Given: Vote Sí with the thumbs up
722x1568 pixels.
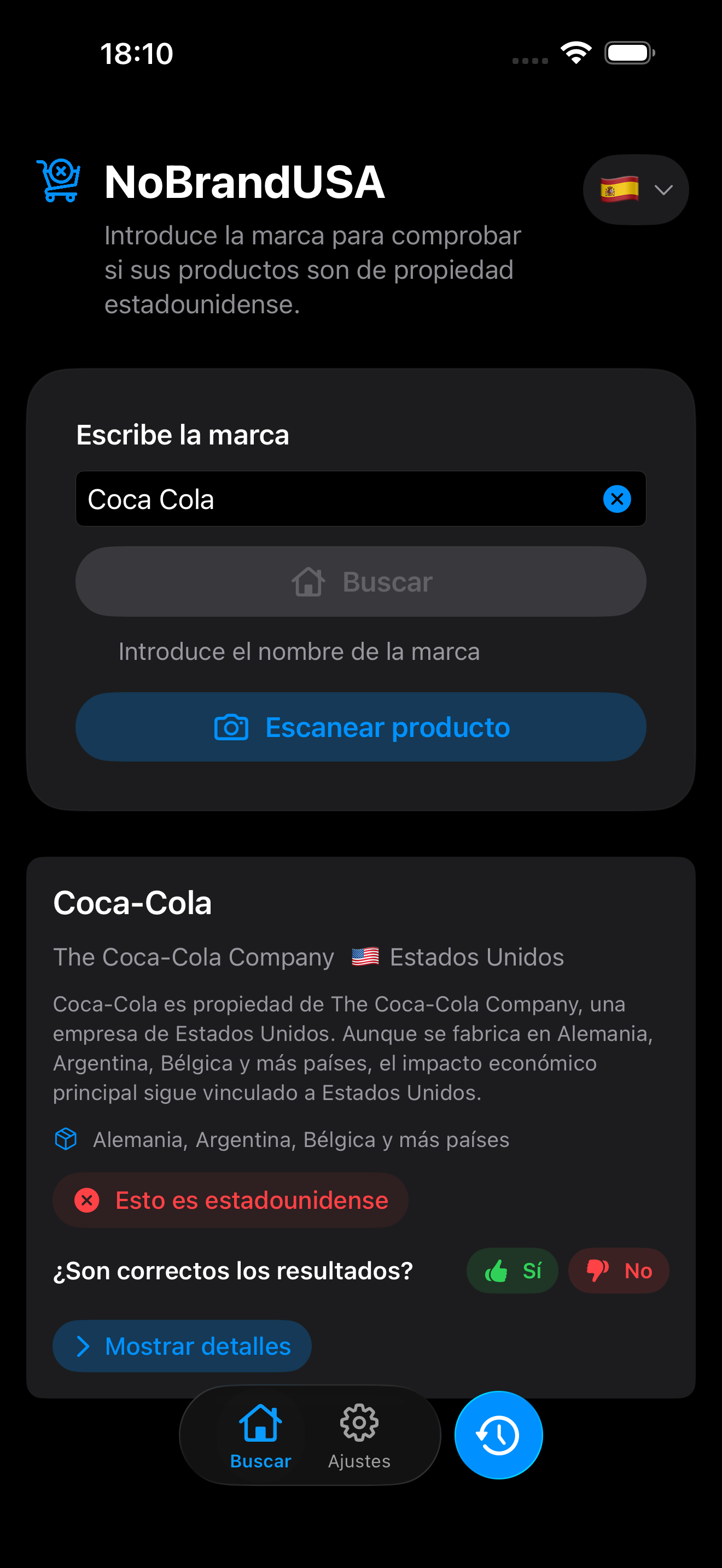Looking at the screenshot, I should [x=512, y=1271].
